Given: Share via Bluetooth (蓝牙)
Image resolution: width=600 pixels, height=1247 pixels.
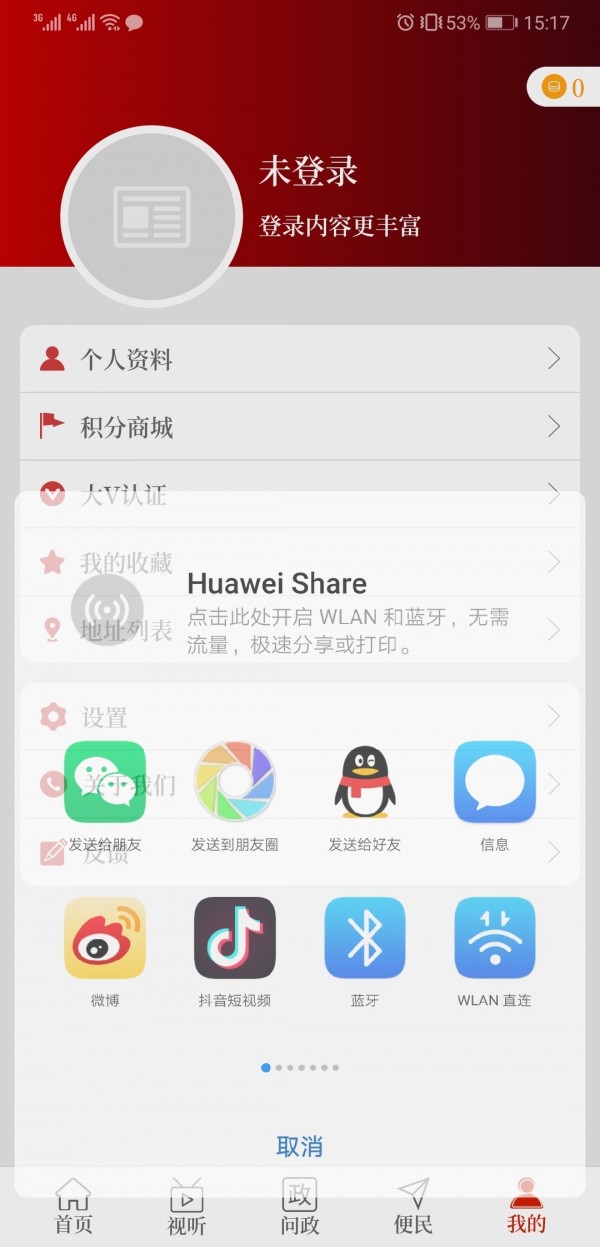Looking at the screenshot, I should [365, 938].
